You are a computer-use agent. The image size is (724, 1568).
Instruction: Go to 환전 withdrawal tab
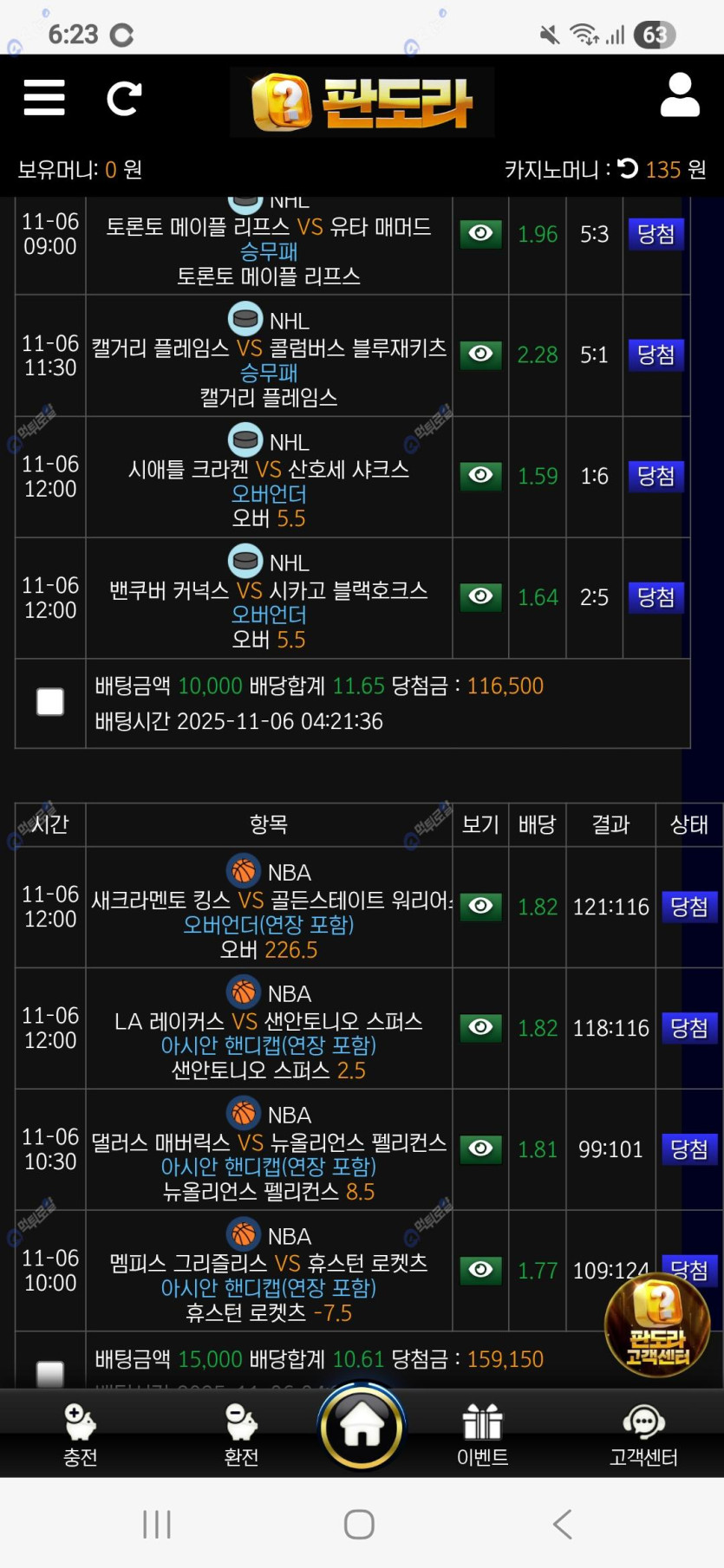point(241,1435)
